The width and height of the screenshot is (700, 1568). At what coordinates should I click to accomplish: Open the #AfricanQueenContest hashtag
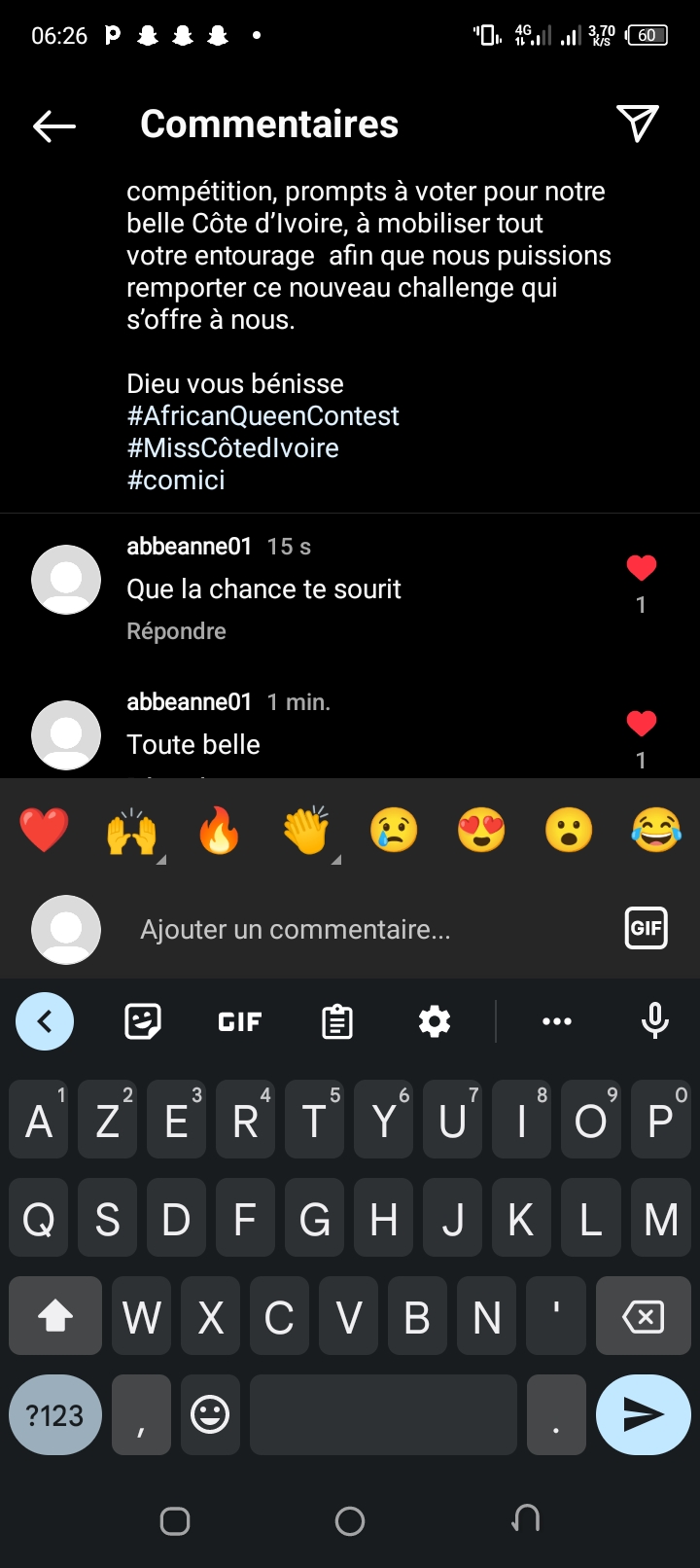[x=262, y=416]
